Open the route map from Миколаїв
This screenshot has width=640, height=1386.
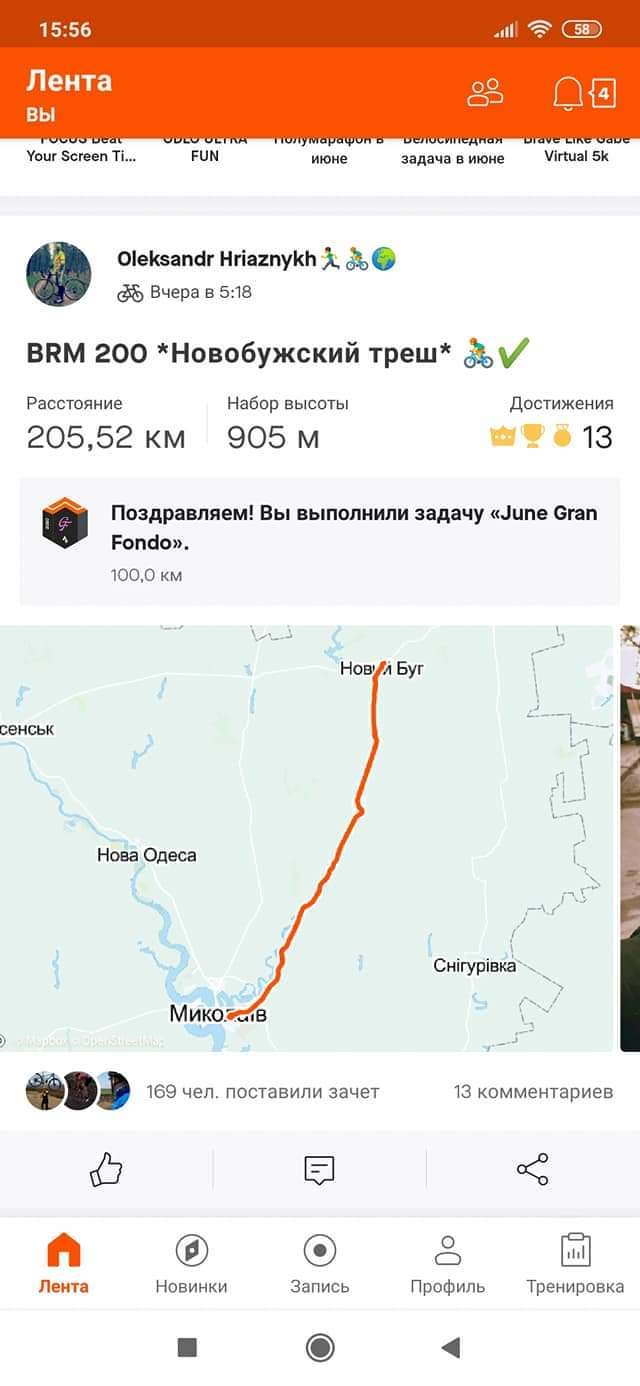pos(306,838)
